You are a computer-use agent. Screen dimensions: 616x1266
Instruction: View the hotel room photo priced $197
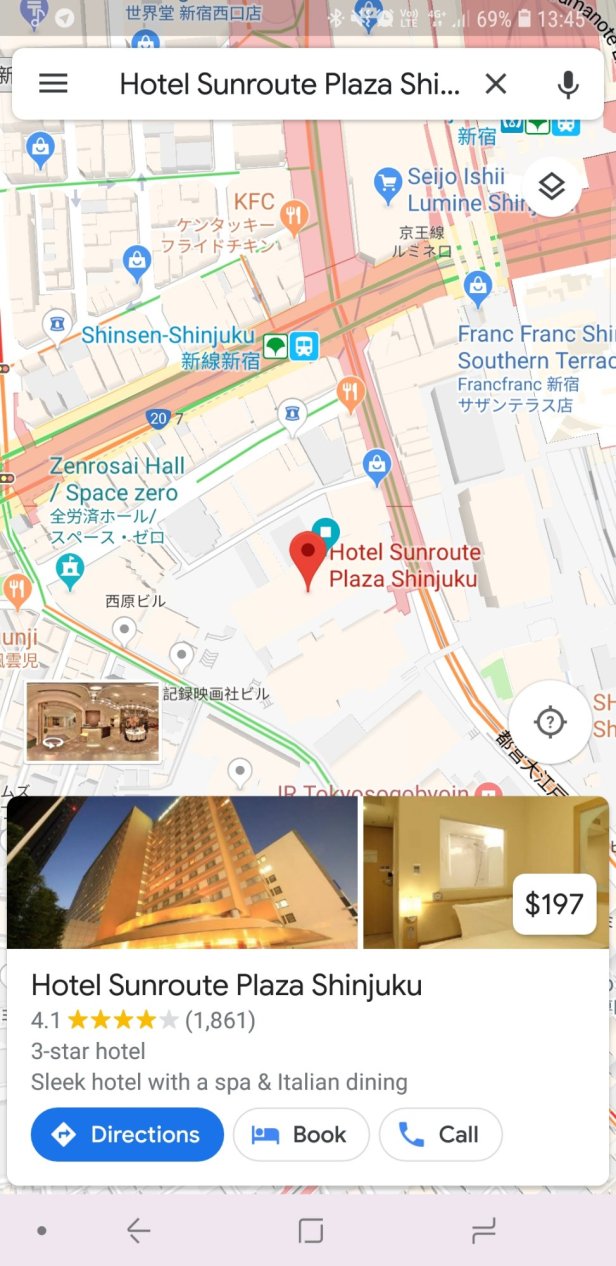(486, 872)
